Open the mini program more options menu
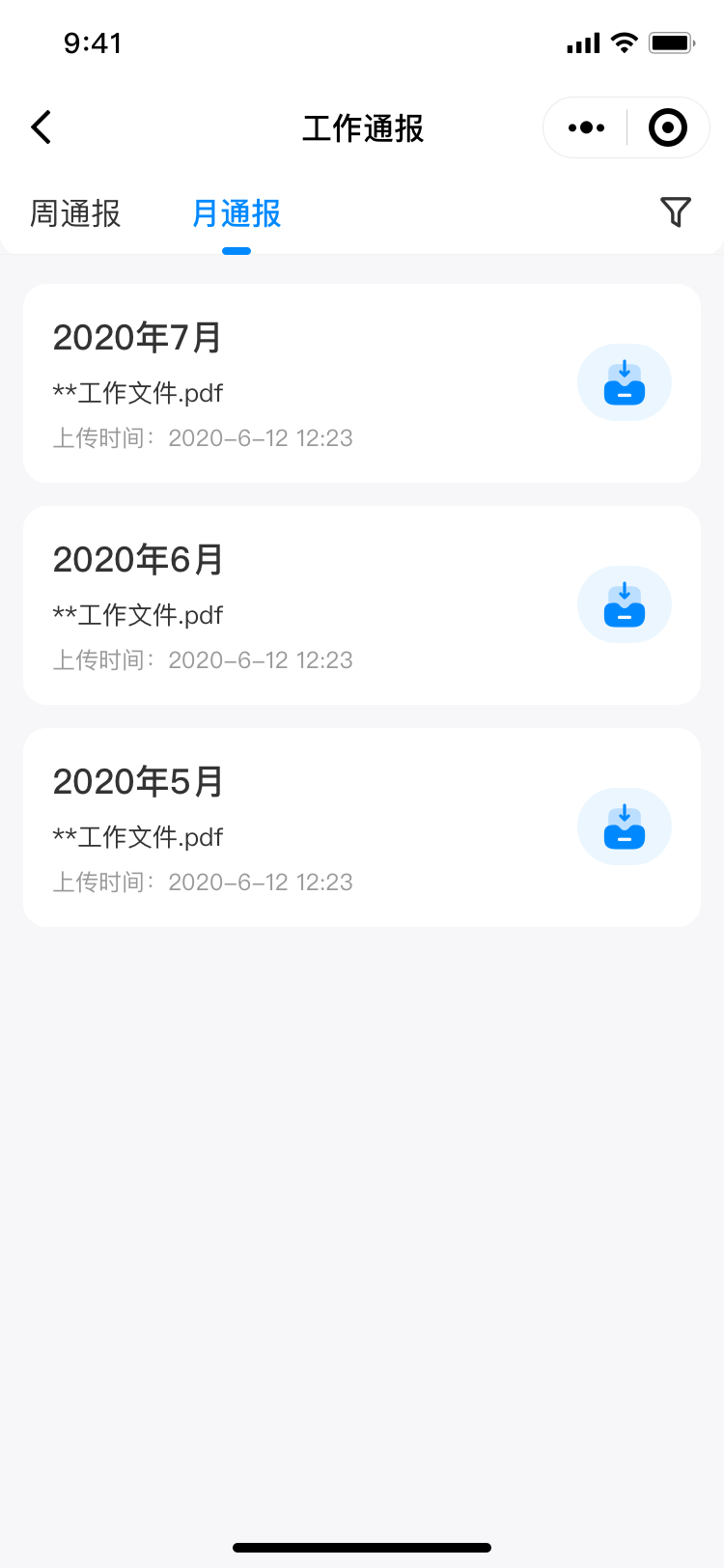This screenshot has width=724, height=1568. 586,127
